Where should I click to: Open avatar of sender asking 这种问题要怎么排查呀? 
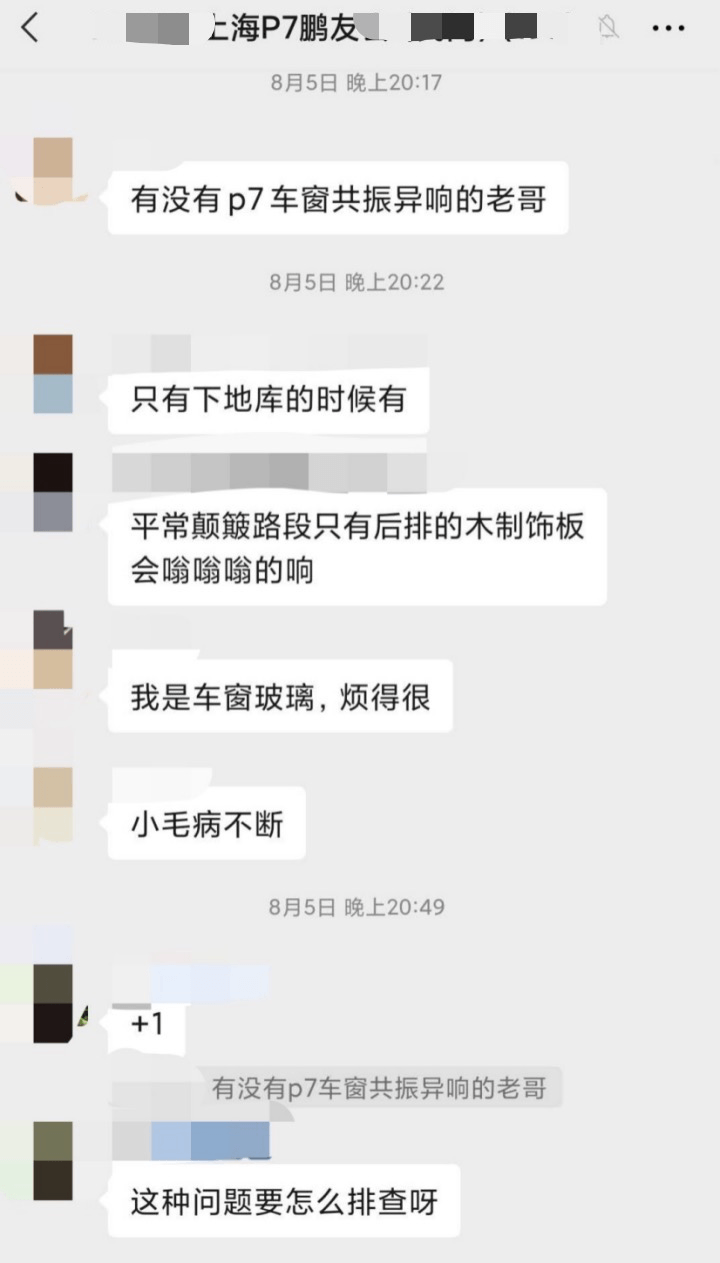[x=53, y=1160]
